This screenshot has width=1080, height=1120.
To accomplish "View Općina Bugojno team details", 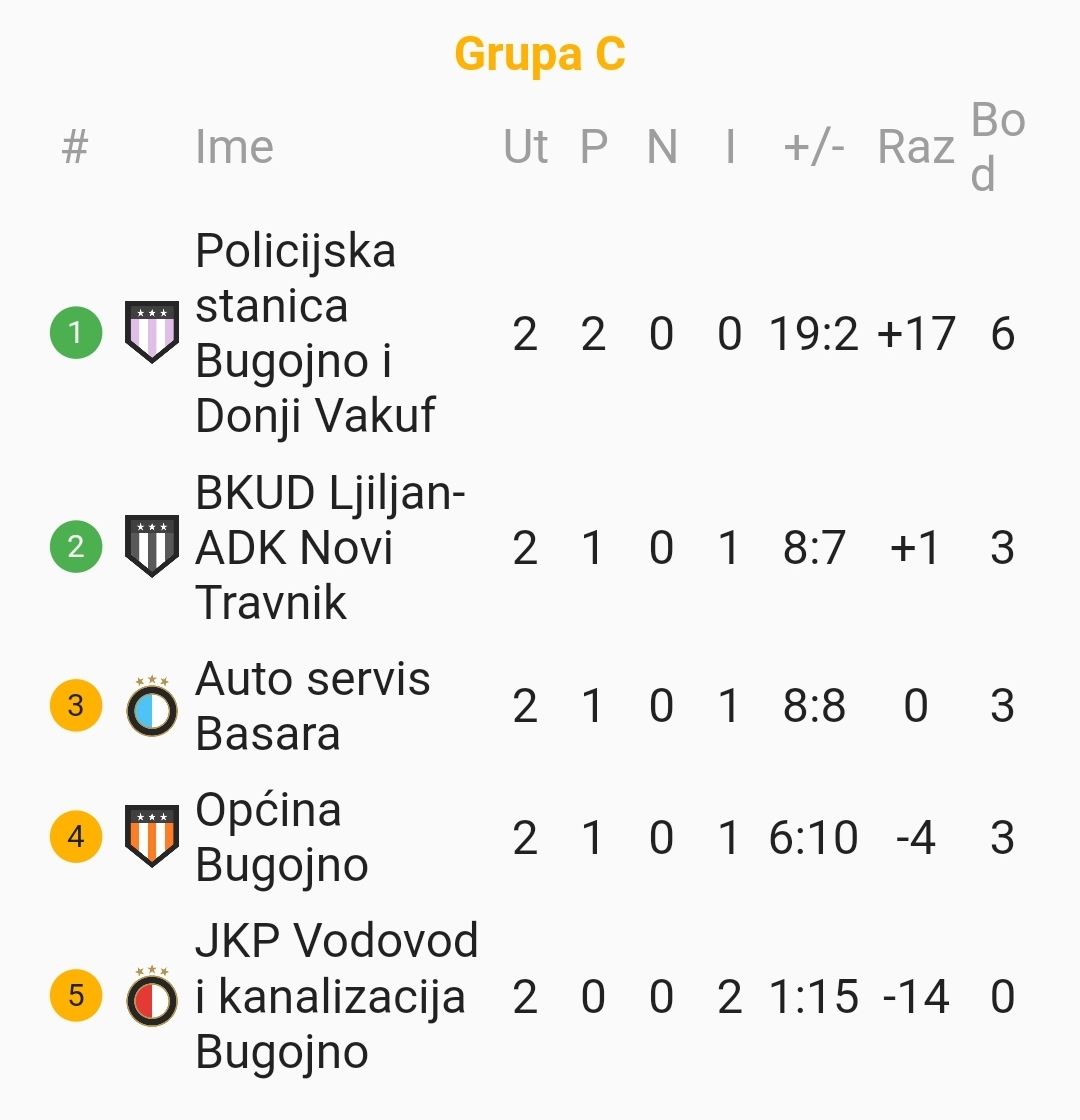I will 282,837.
